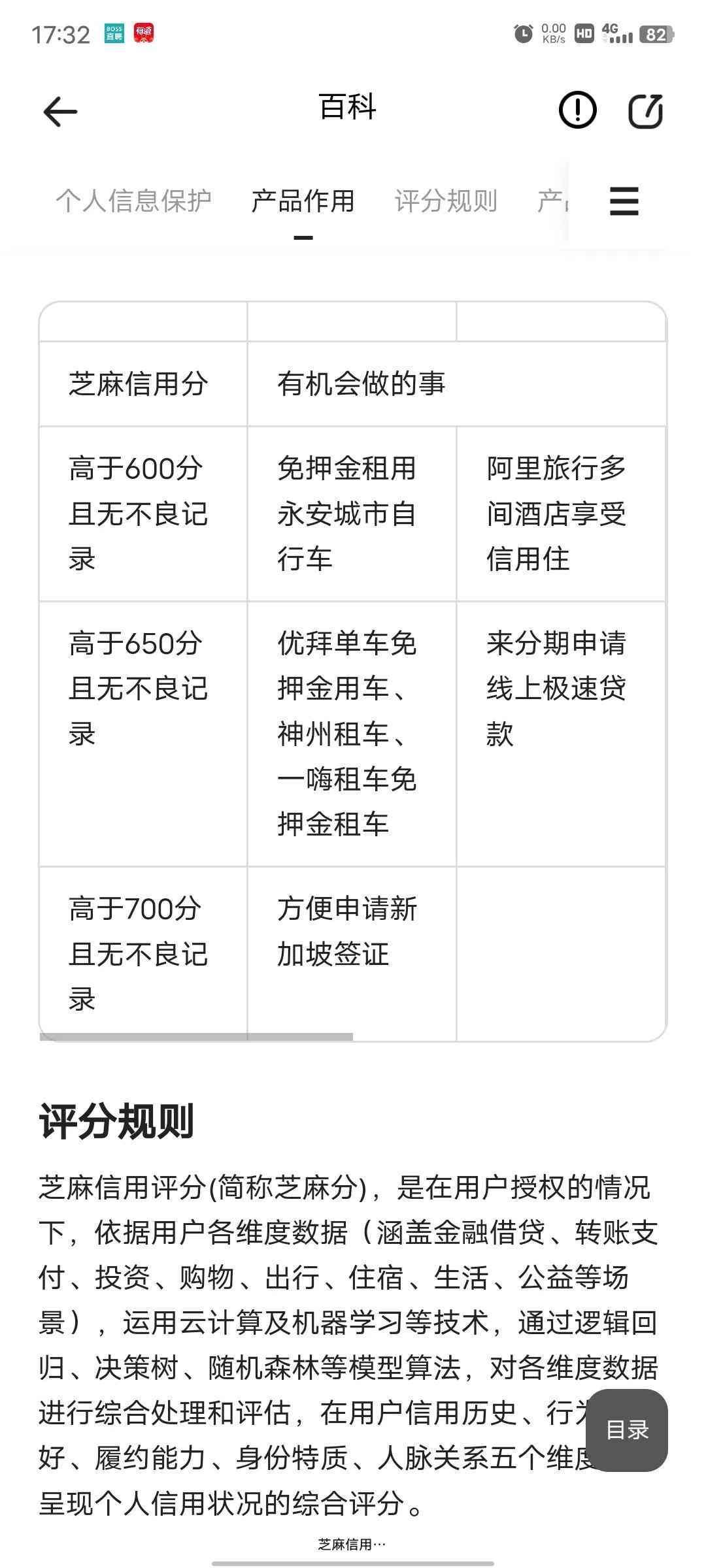Image resolution: width=706 pixels, height=1568 pixels.
Task: Switch to the 个人信息保护 tab
Action: click(x=133, y=201)
